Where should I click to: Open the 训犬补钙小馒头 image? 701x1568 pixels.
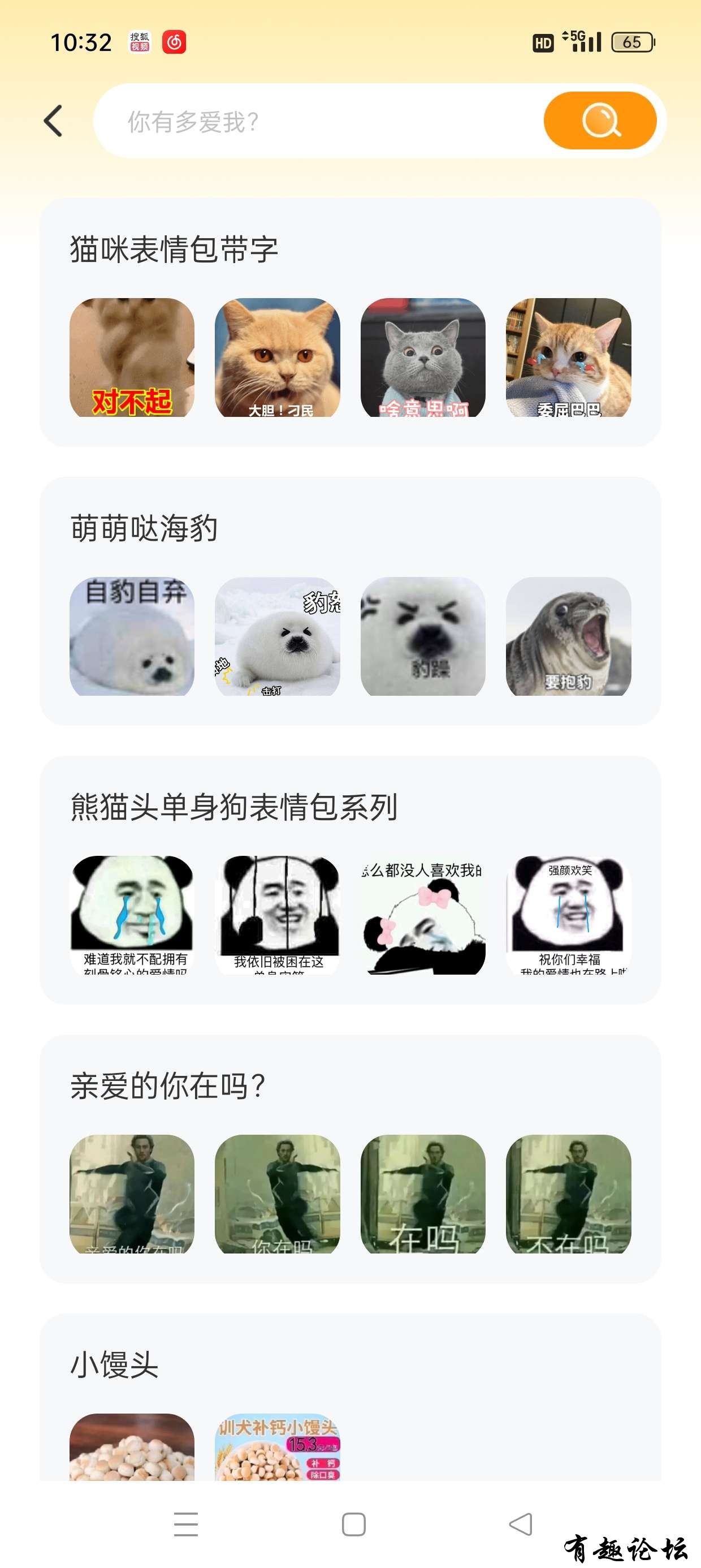pos(278,1447)
